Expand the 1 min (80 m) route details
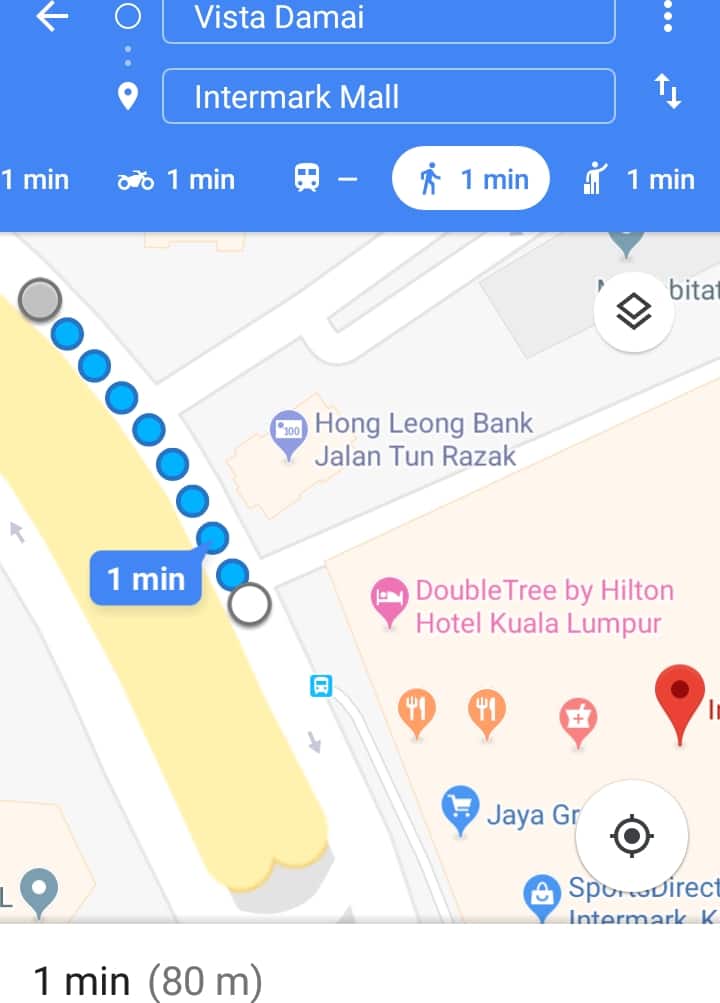The width and height of the screenshot is (720, 1003). 148,980
